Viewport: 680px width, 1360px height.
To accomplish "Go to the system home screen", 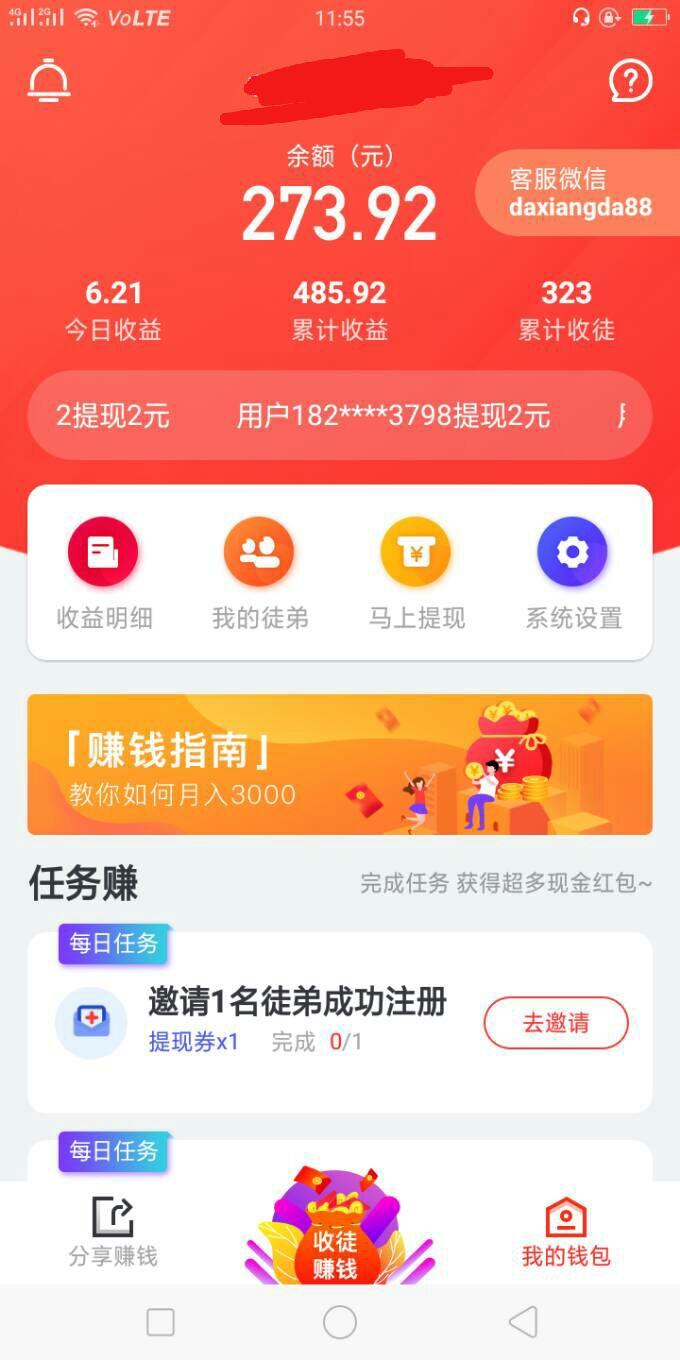I will [340, 1322].
